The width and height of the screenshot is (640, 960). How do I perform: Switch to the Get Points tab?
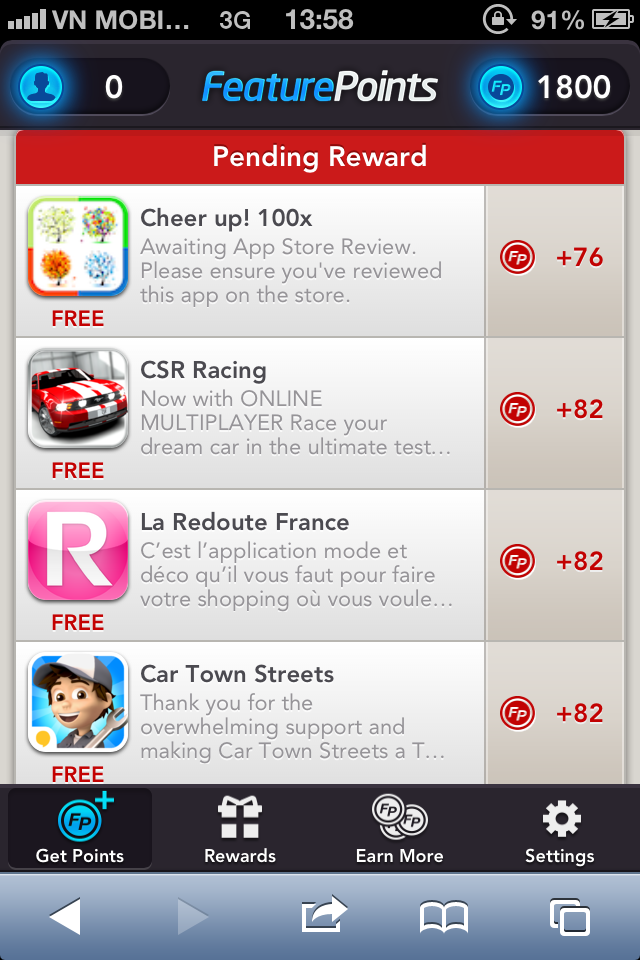tap(80, 828)
